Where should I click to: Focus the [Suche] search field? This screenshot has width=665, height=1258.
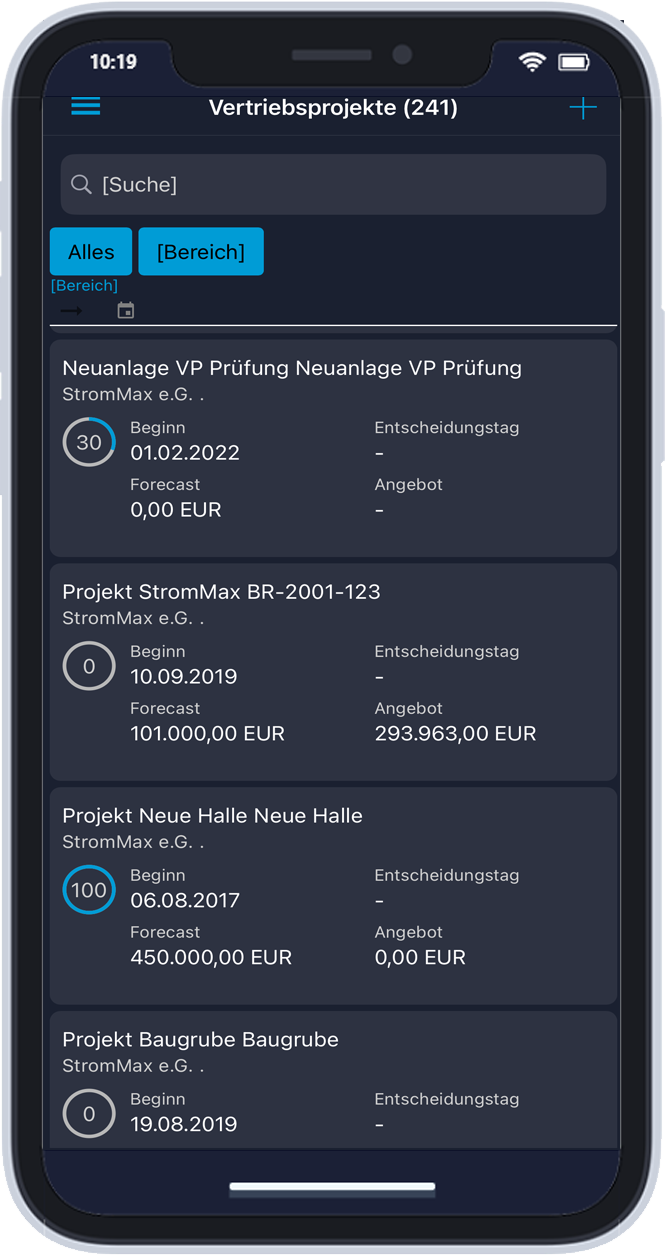click(333, 184)
